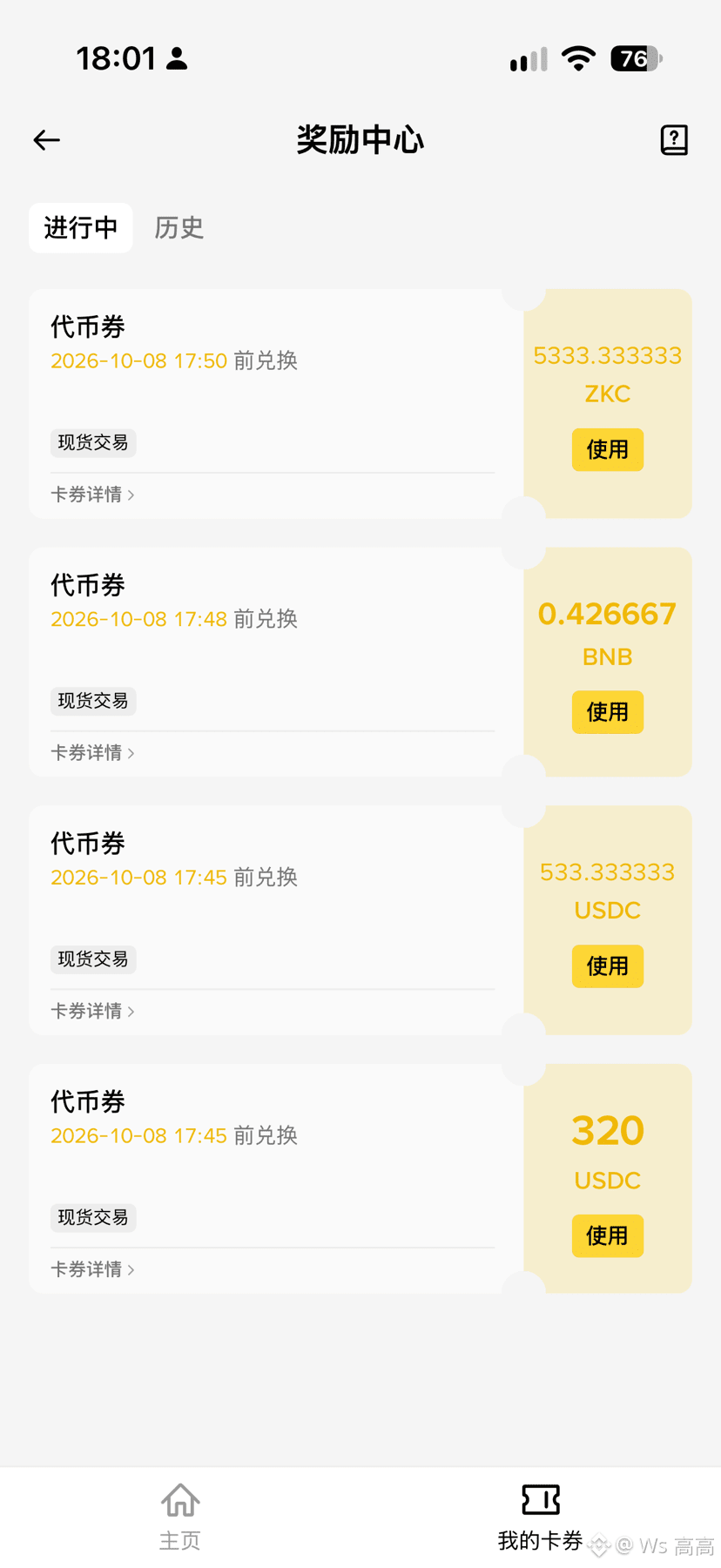Open 卡券详情 for the ZKC voucher
The width and height of the screenshot is (721, 1568).
[92, 495]
